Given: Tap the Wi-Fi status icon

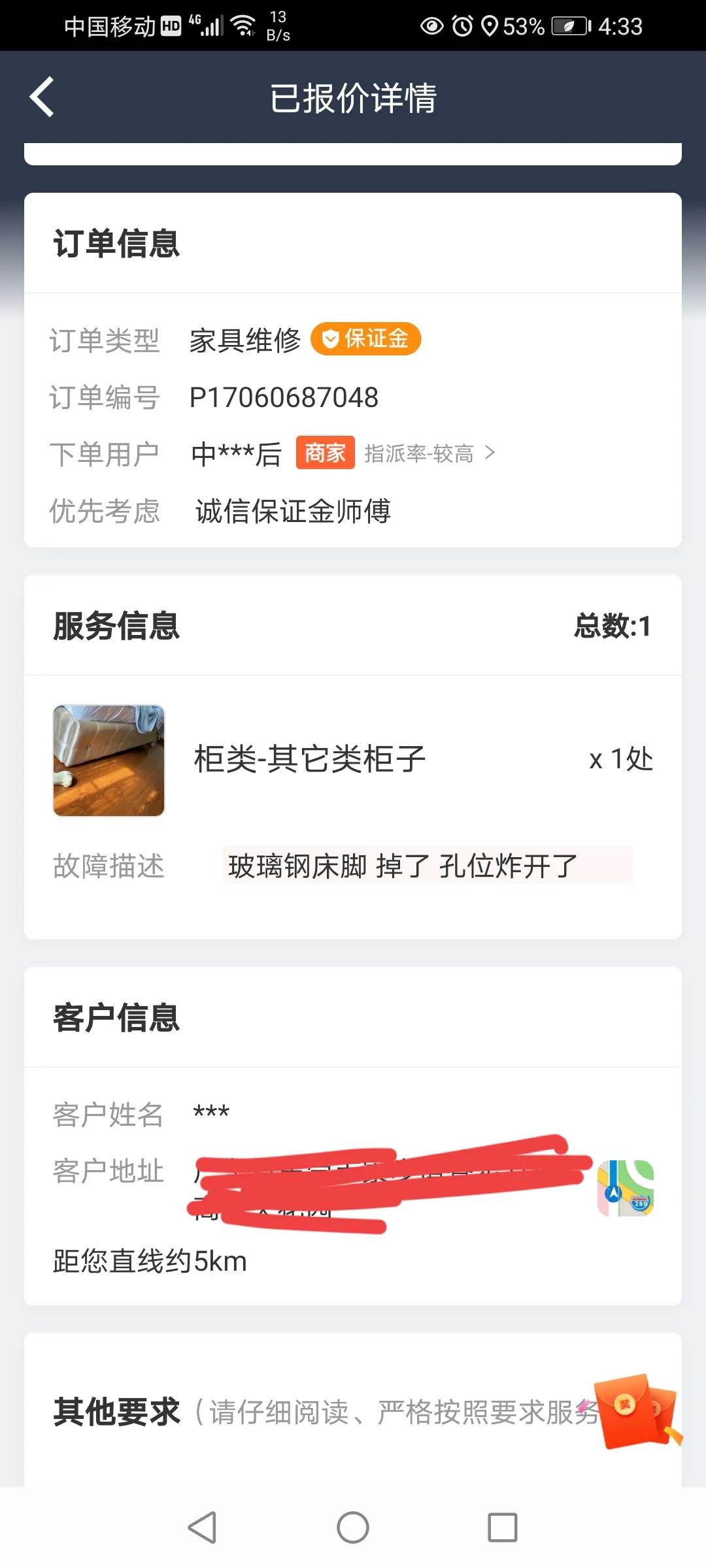Looking at the screenshot, I should click(x=243, y=25).
